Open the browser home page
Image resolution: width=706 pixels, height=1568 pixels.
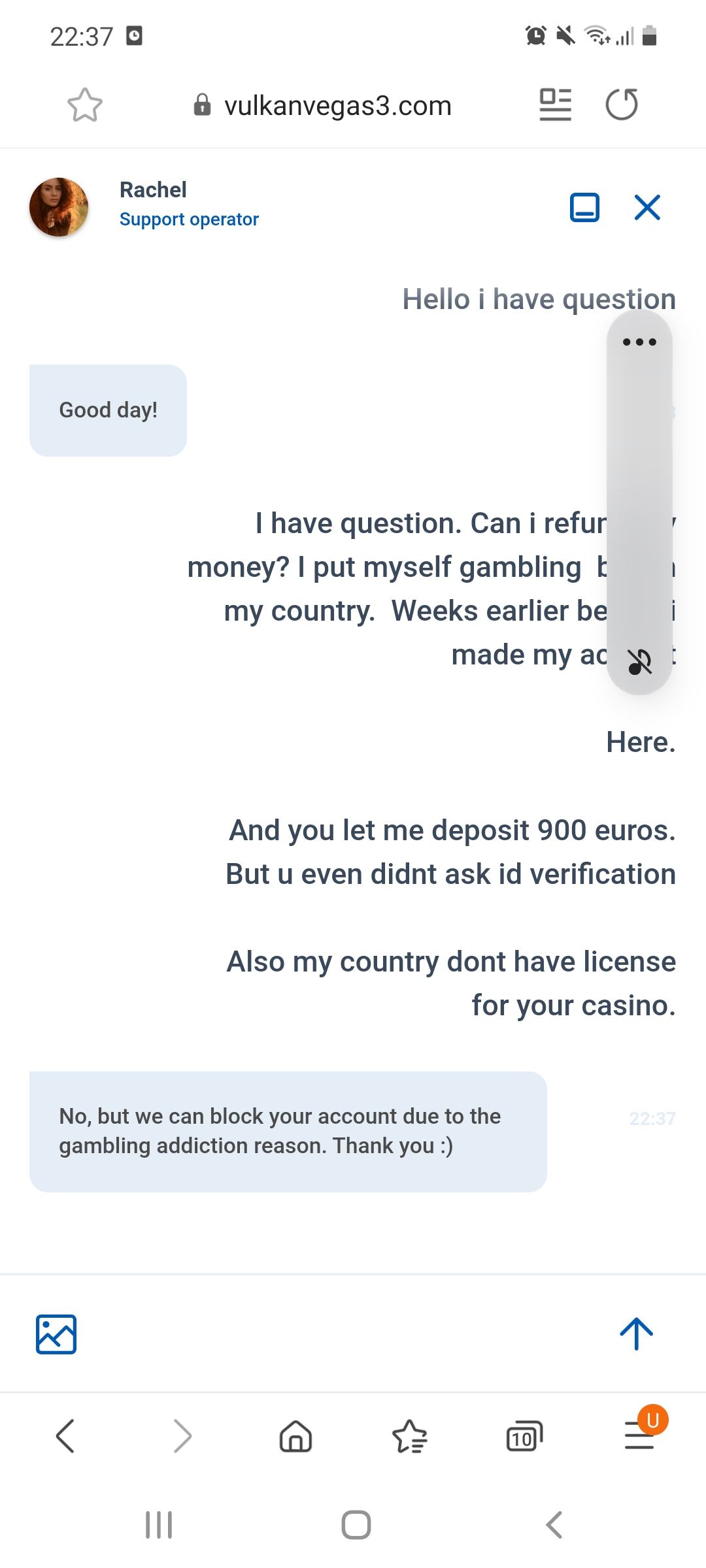[x=295, y=1436]
